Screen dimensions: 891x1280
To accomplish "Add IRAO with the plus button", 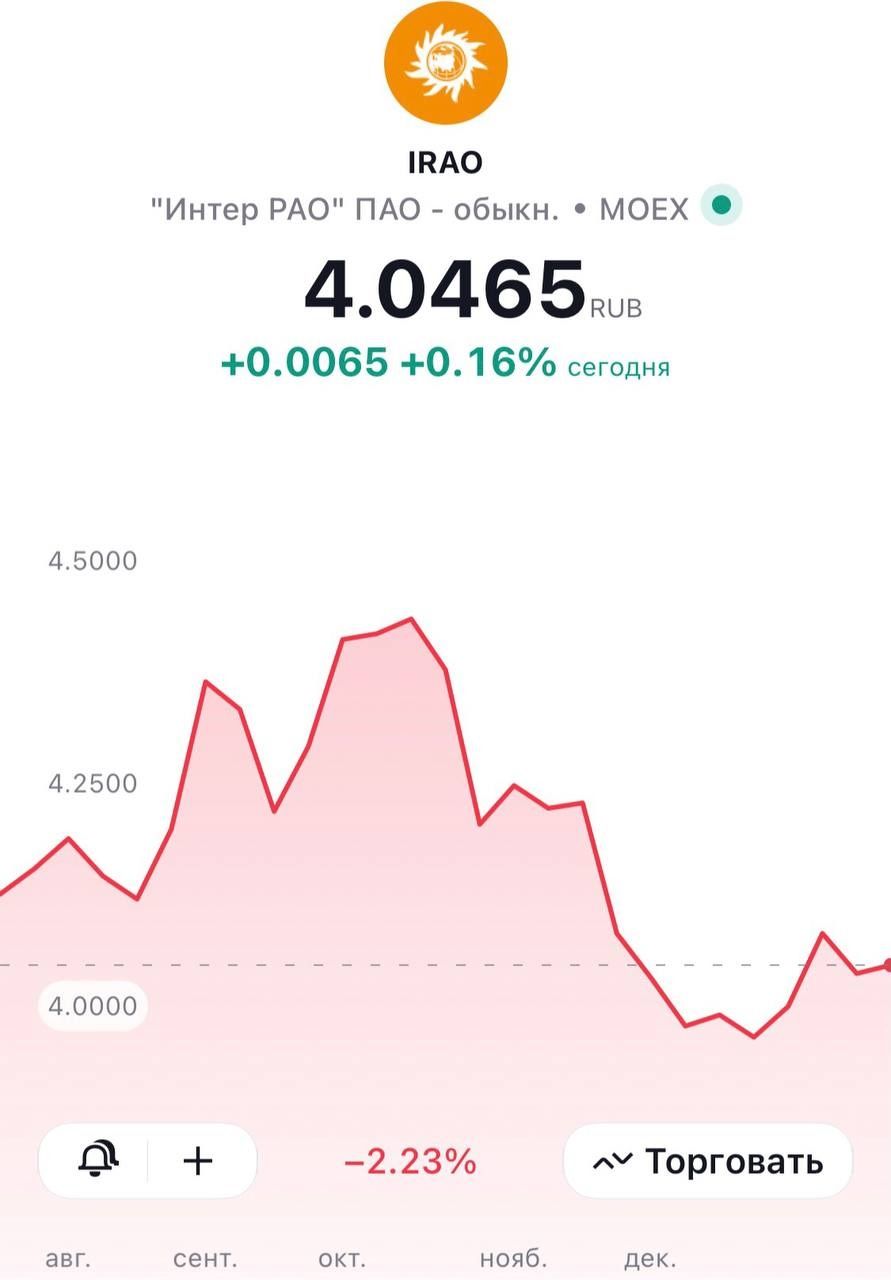I will tap(199, 1160).
